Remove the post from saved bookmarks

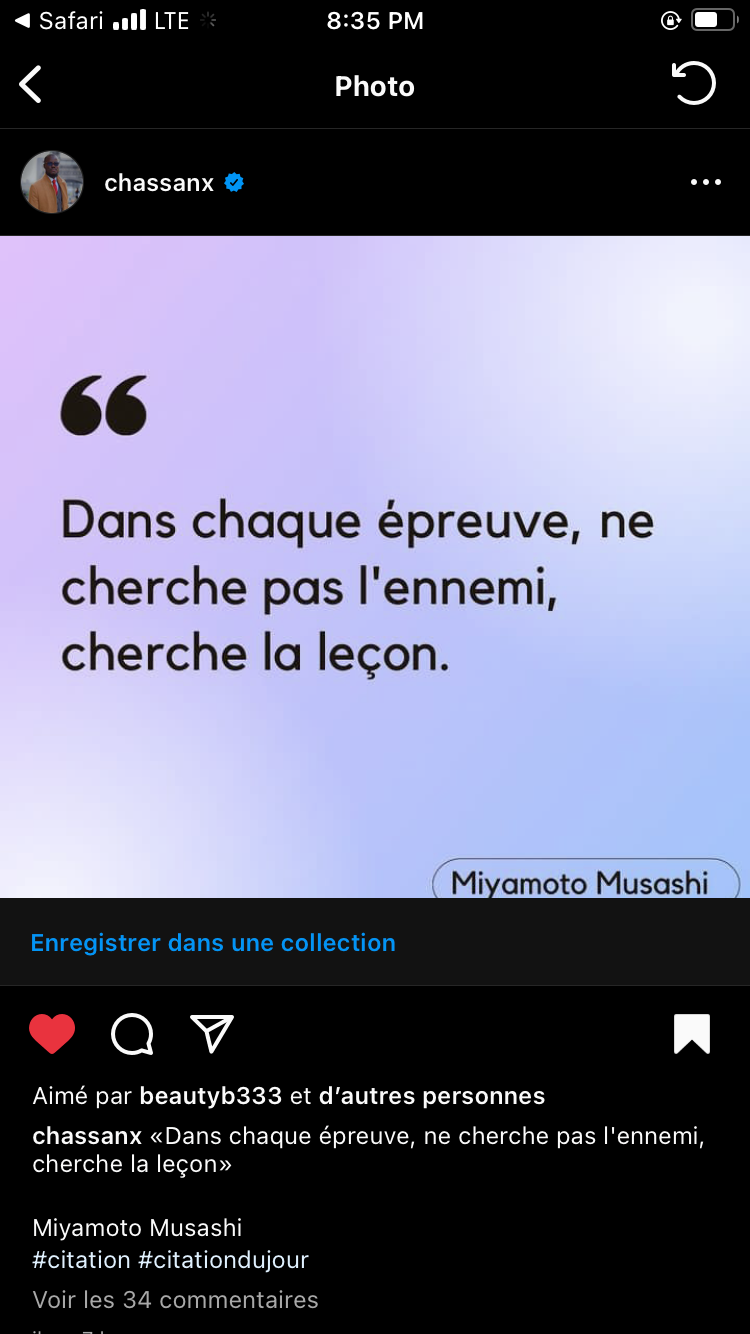(692, 1034)
